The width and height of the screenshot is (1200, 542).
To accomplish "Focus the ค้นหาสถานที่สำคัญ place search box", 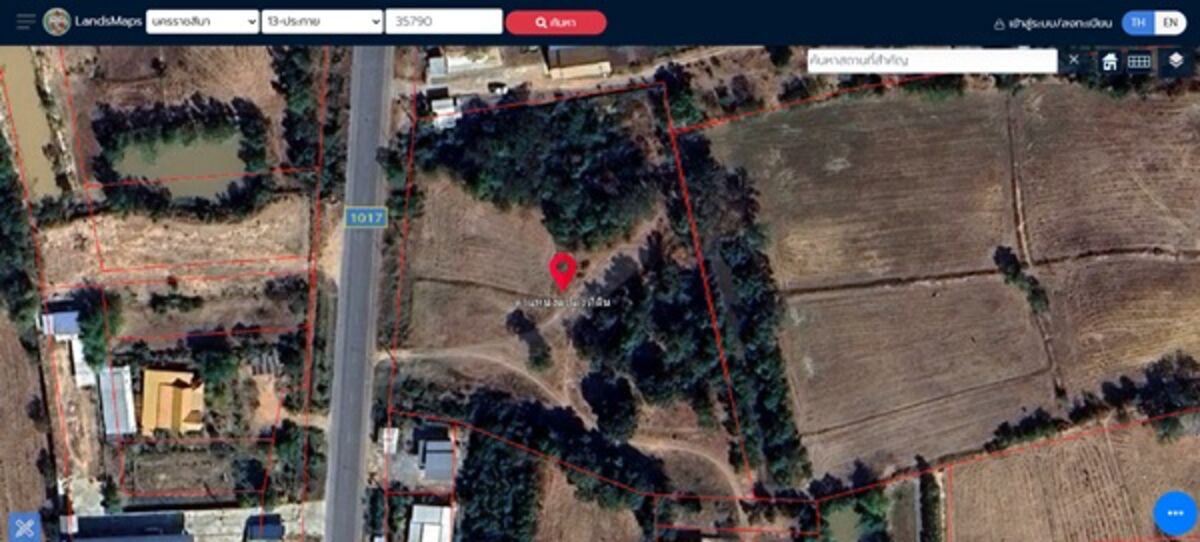I will [930, 61].
